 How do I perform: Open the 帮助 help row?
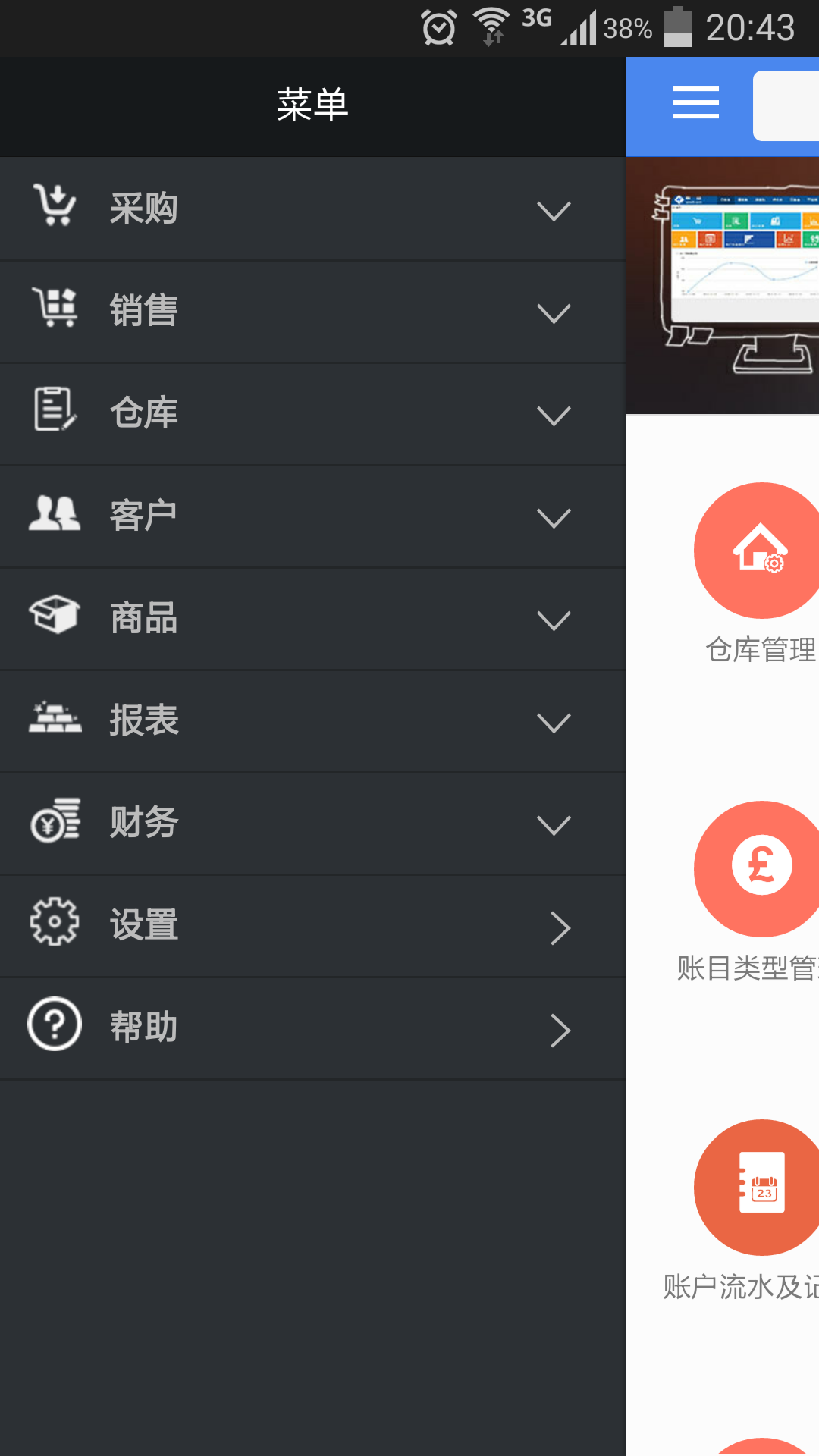tap(312, 1028)
